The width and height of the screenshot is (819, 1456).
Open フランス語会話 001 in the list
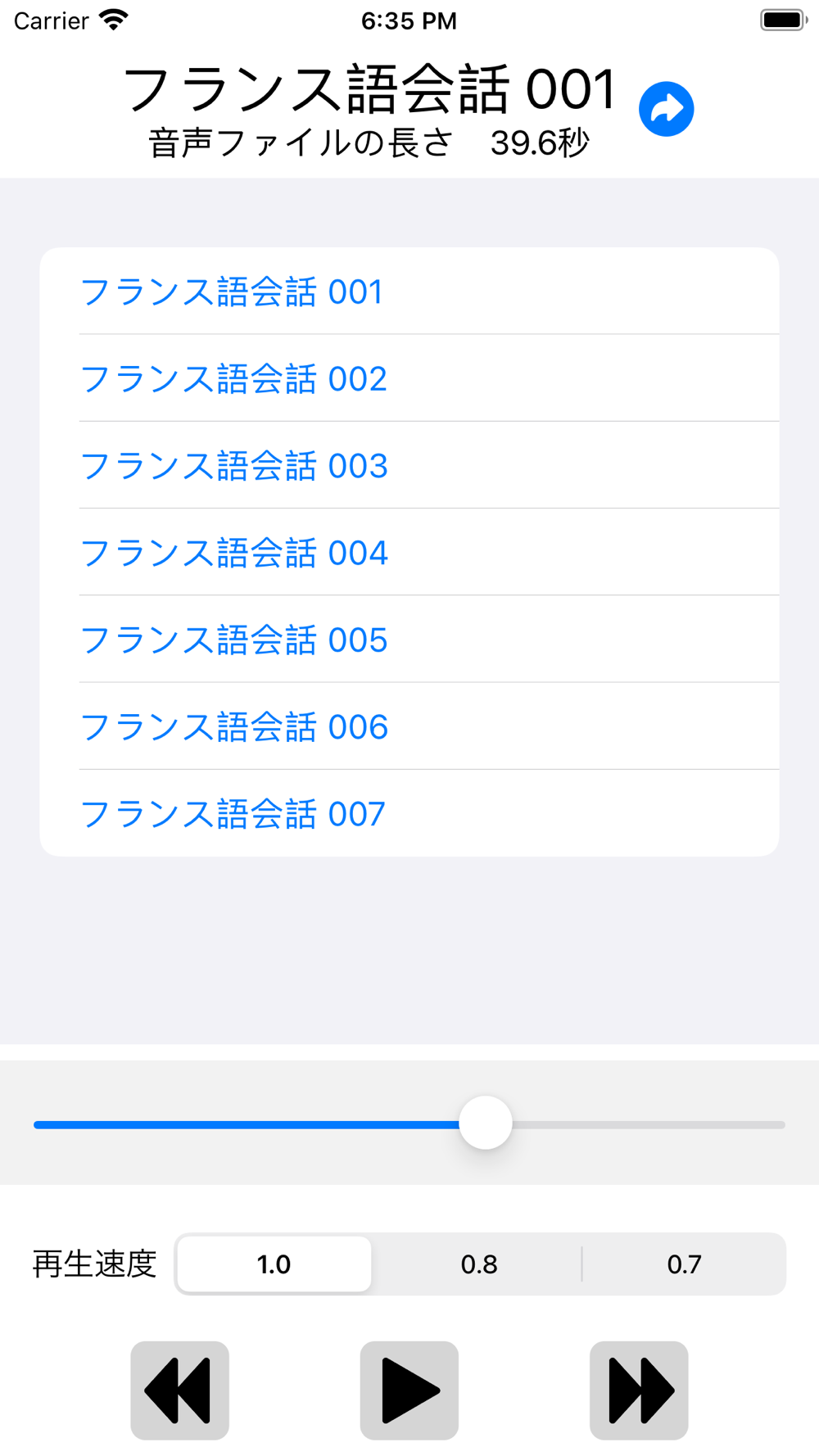pos(409,292)
